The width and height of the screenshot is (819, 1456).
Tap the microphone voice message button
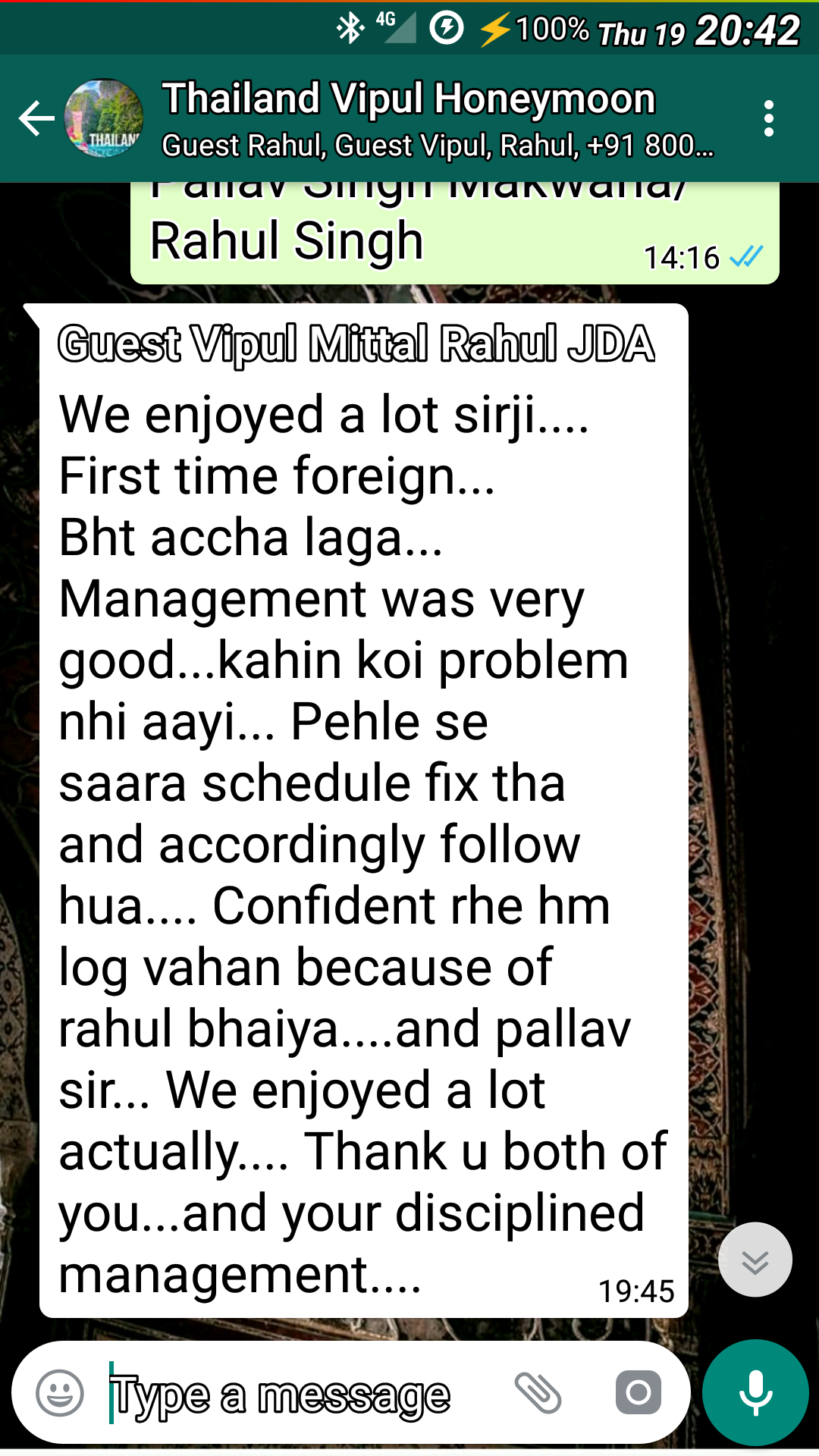(x=755, y=1393)
